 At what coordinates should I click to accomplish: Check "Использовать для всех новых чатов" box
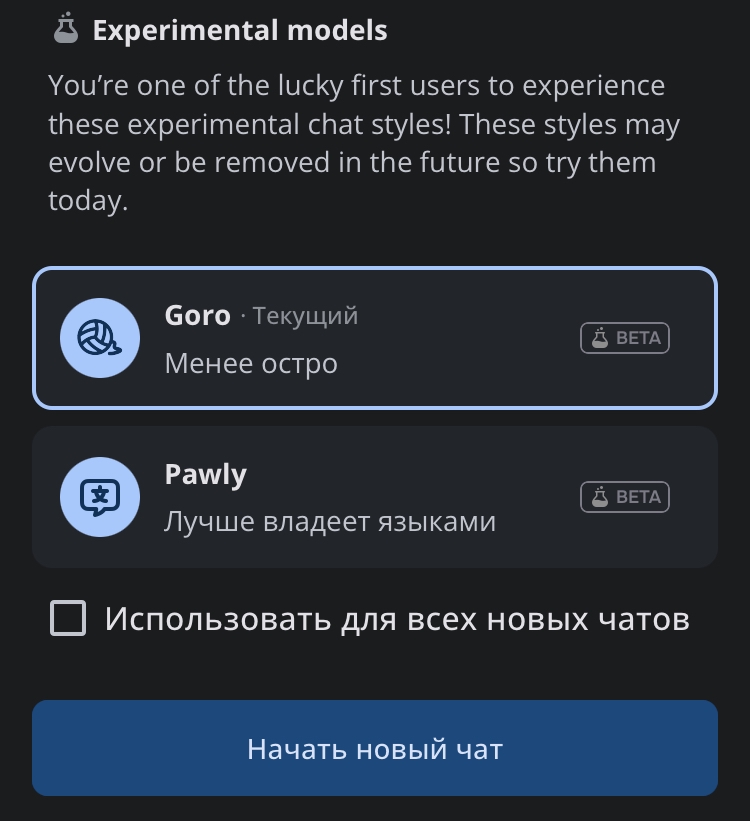[68, 619]
